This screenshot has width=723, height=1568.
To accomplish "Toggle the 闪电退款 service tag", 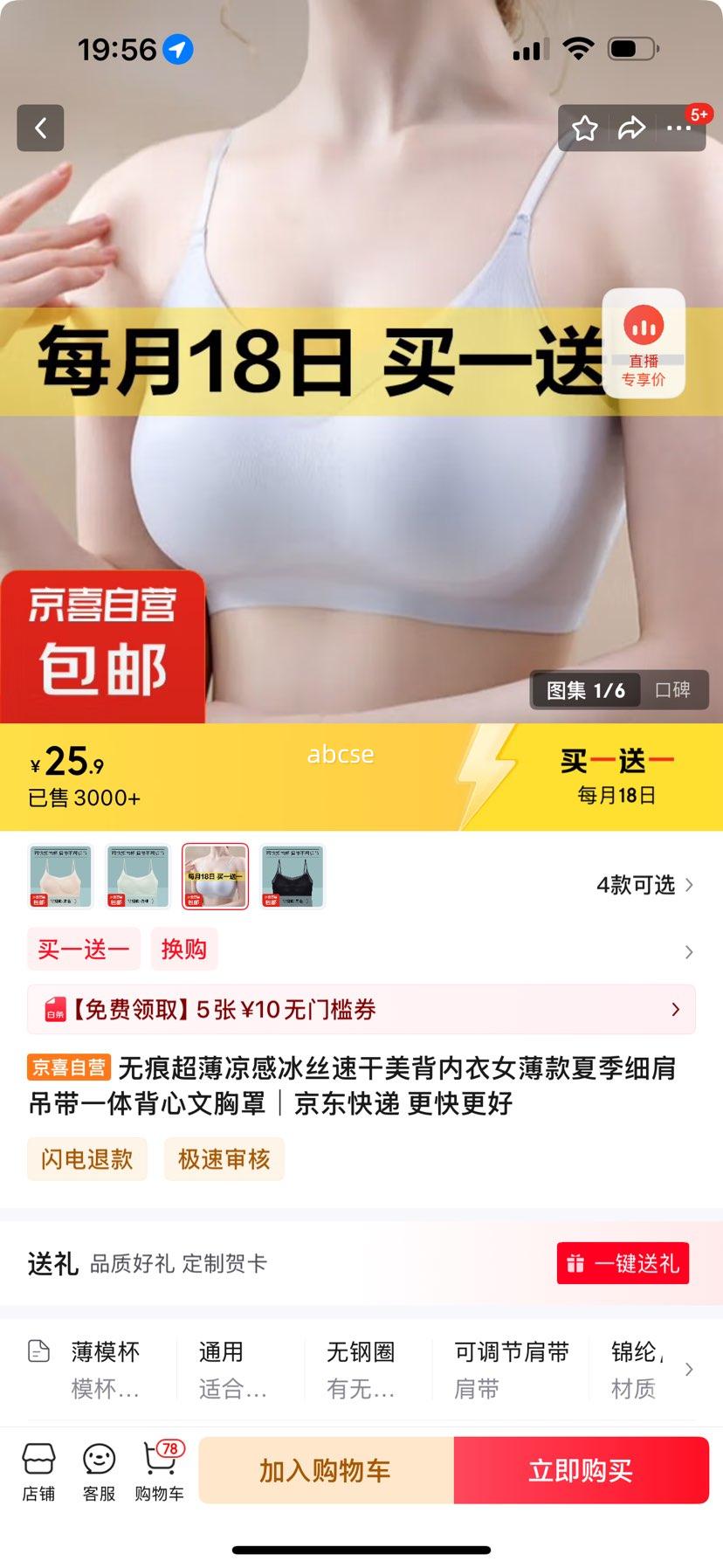I will (87, 1159).
